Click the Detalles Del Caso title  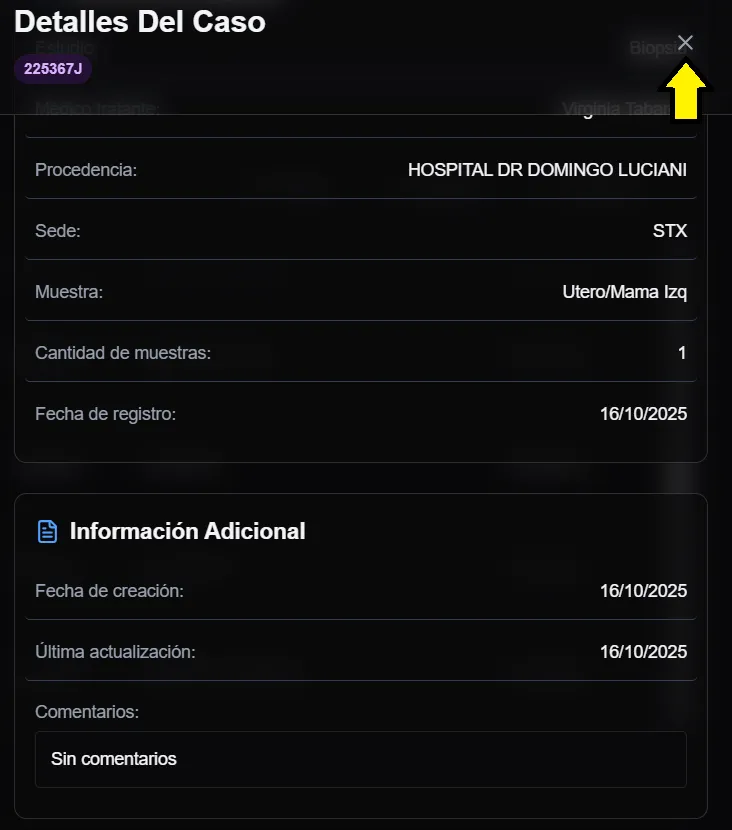[140, 22]
